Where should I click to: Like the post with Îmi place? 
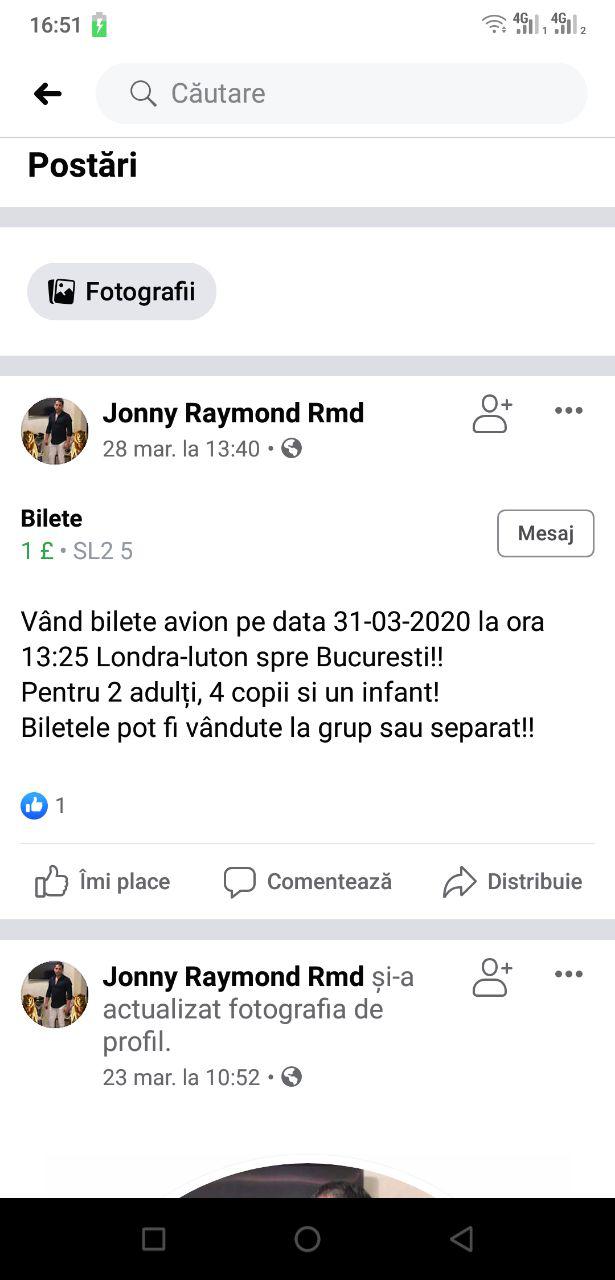[102, 881]
